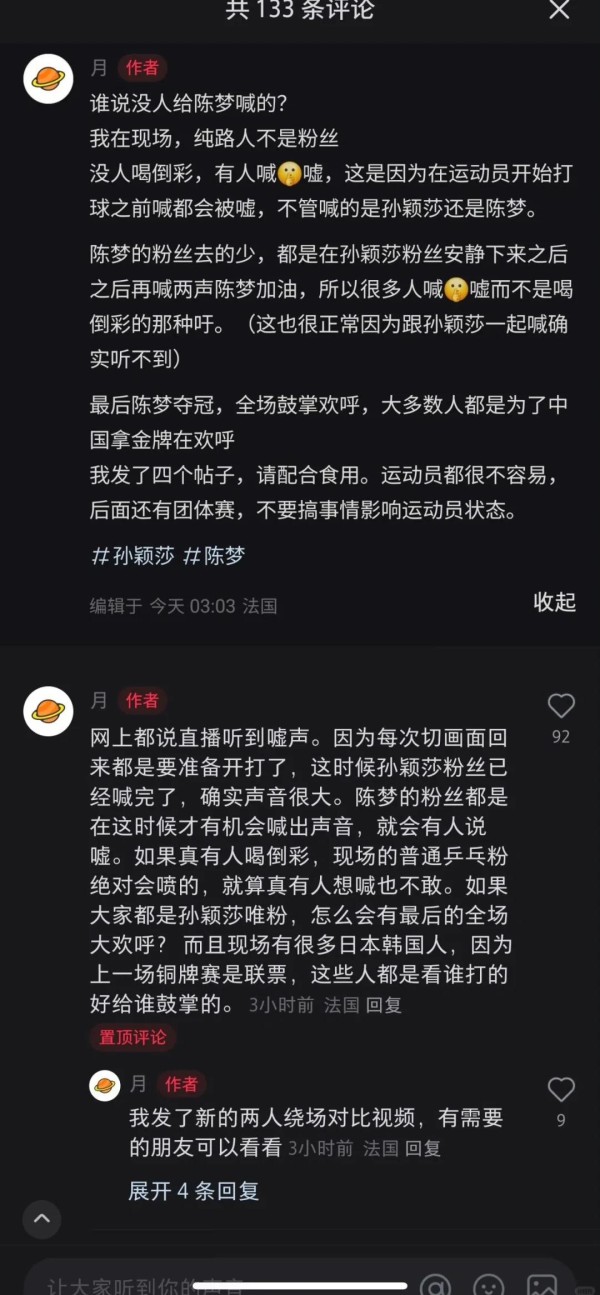Viewport: 600px width, 1295px height.
Task: Insert an @ mention in comment
Action: 435,1285
